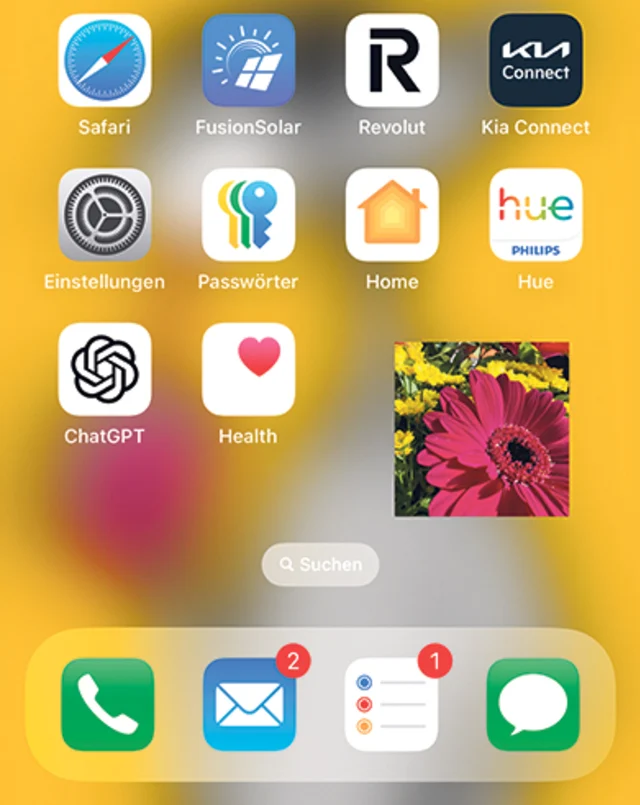Open the Safari browser
Viewport: 640px width, 805px height.
[x=105, y=60]
